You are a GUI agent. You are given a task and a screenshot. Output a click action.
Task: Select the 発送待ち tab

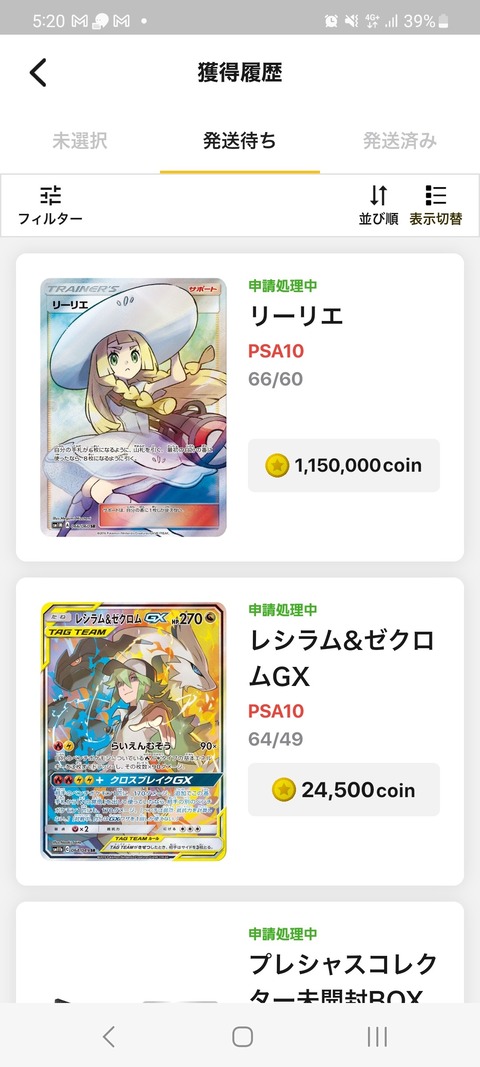pyautogui.click(x=240, y=141)
